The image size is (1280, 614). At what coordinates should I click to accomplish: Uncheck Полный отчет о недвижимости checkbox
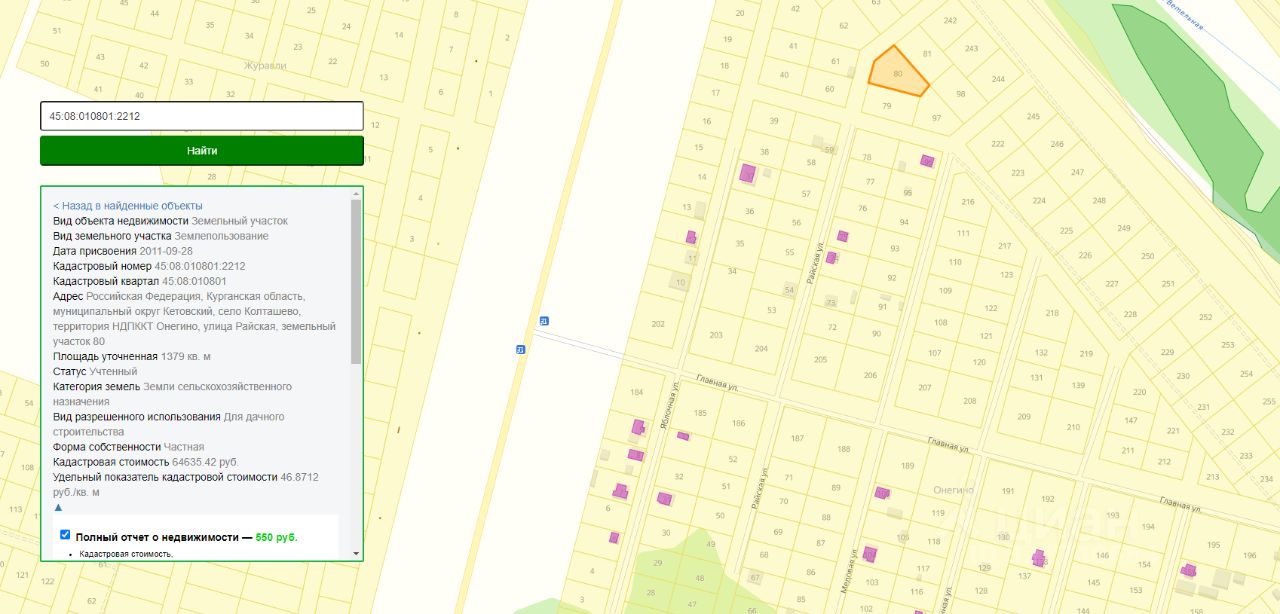click(x=65, y=536)
